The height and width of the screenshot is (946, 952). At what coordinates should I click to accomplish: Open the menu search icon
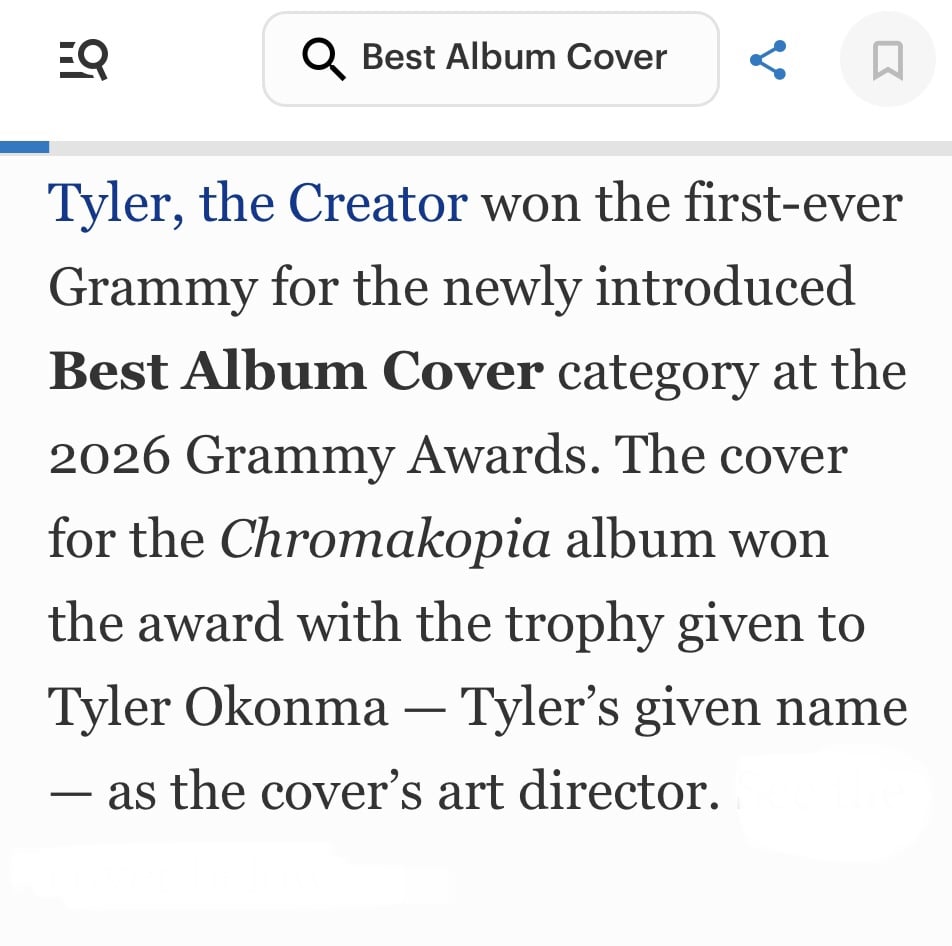(x=83, y=60)
